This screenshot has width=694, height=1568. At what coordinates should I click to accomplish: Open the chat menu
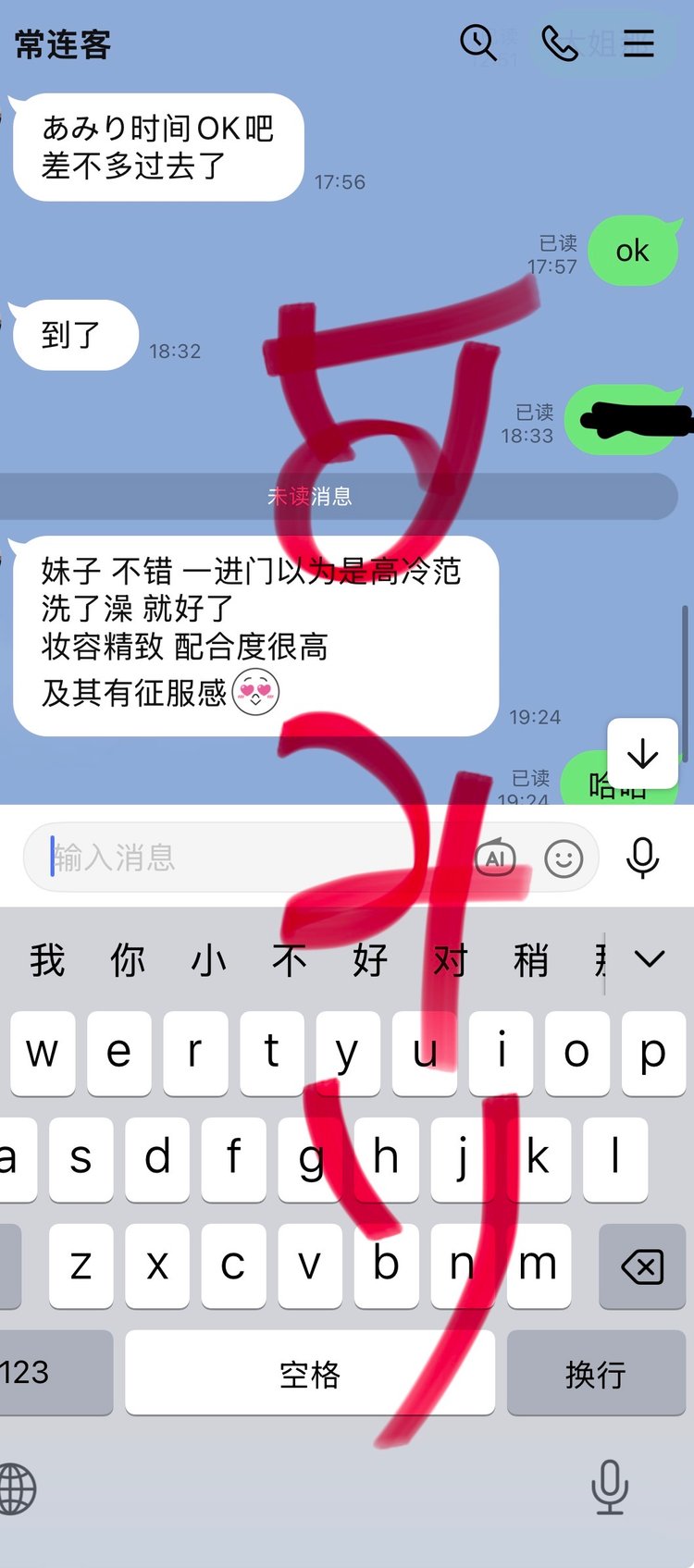pos(638,43)
